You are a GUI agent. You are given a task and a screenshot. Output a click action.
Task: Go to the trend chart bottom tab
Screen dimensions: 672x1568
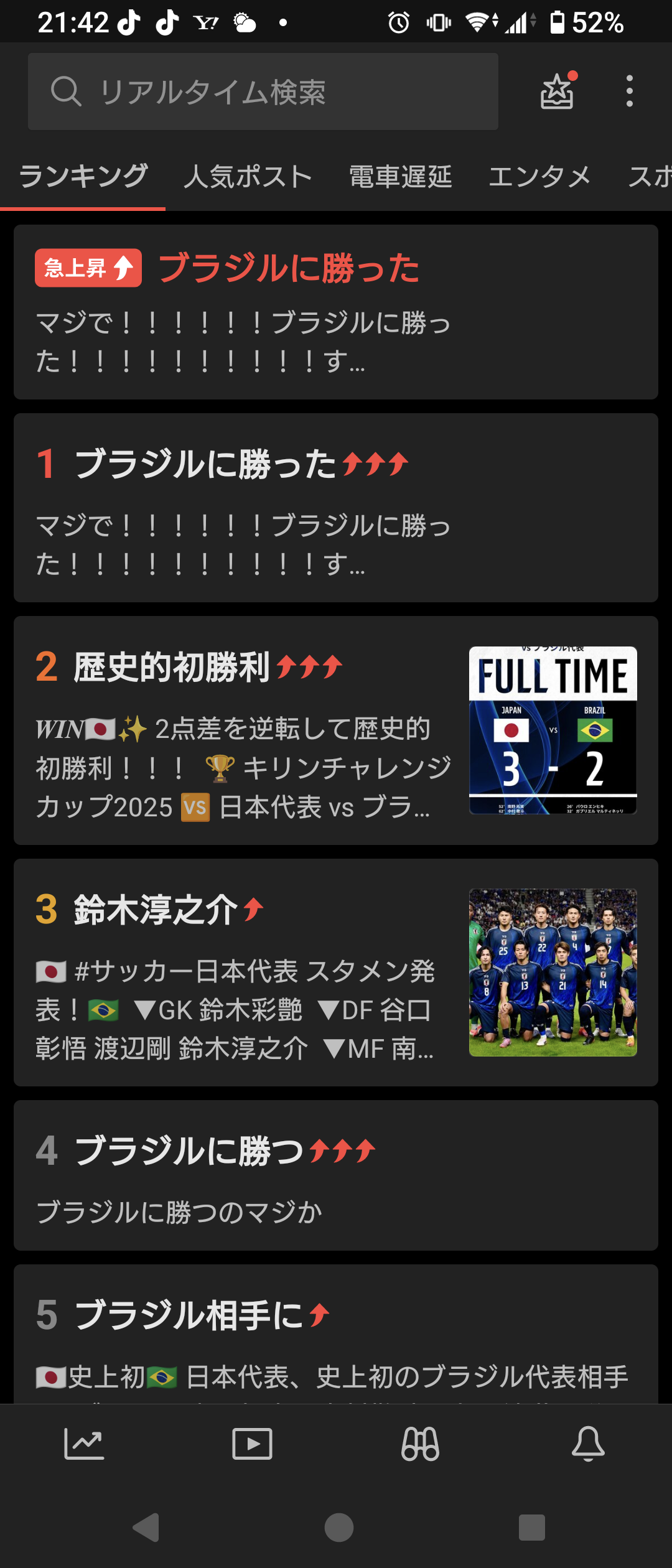84,1444
